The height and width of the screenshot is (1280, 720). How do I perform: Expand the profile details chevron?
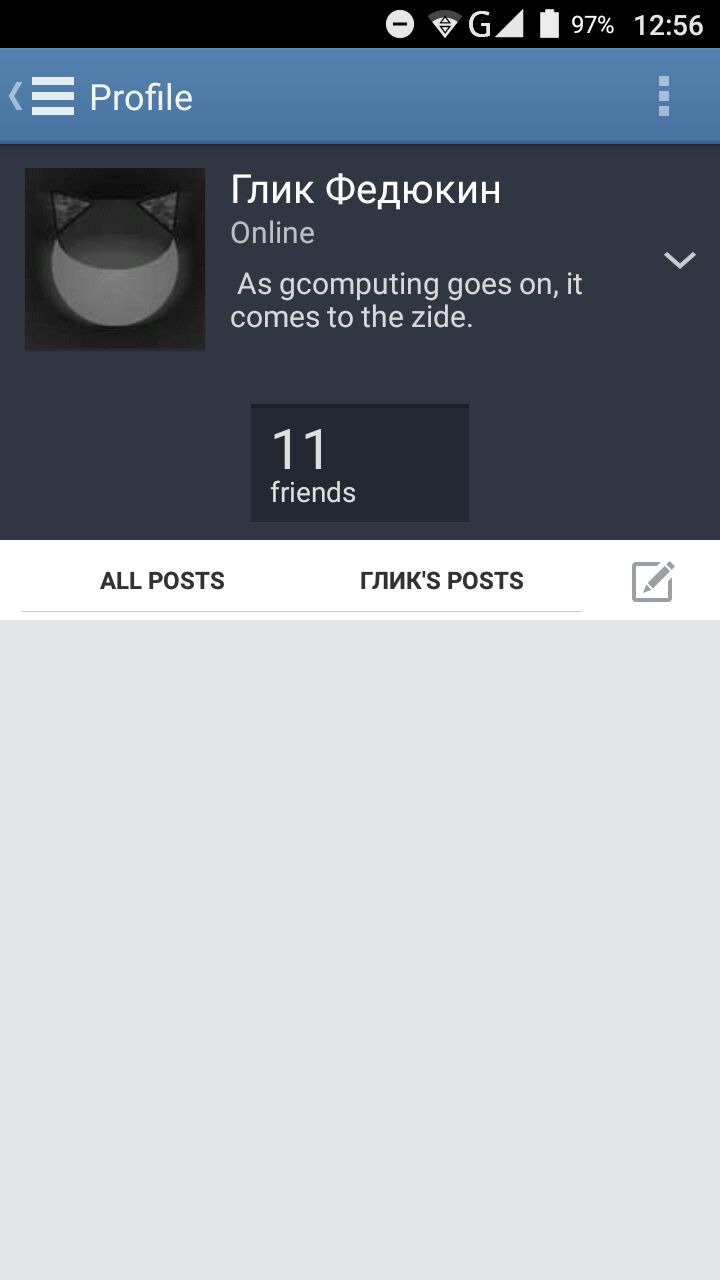679,260
